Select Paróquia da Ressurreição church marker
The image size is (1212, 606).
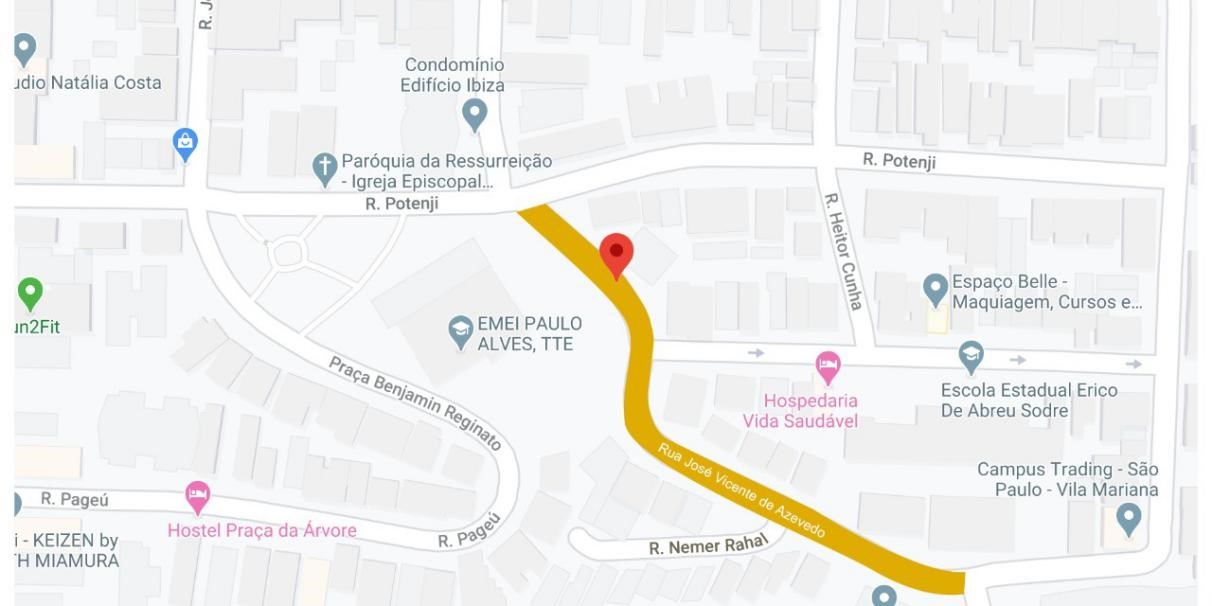[x=325, y=168]
